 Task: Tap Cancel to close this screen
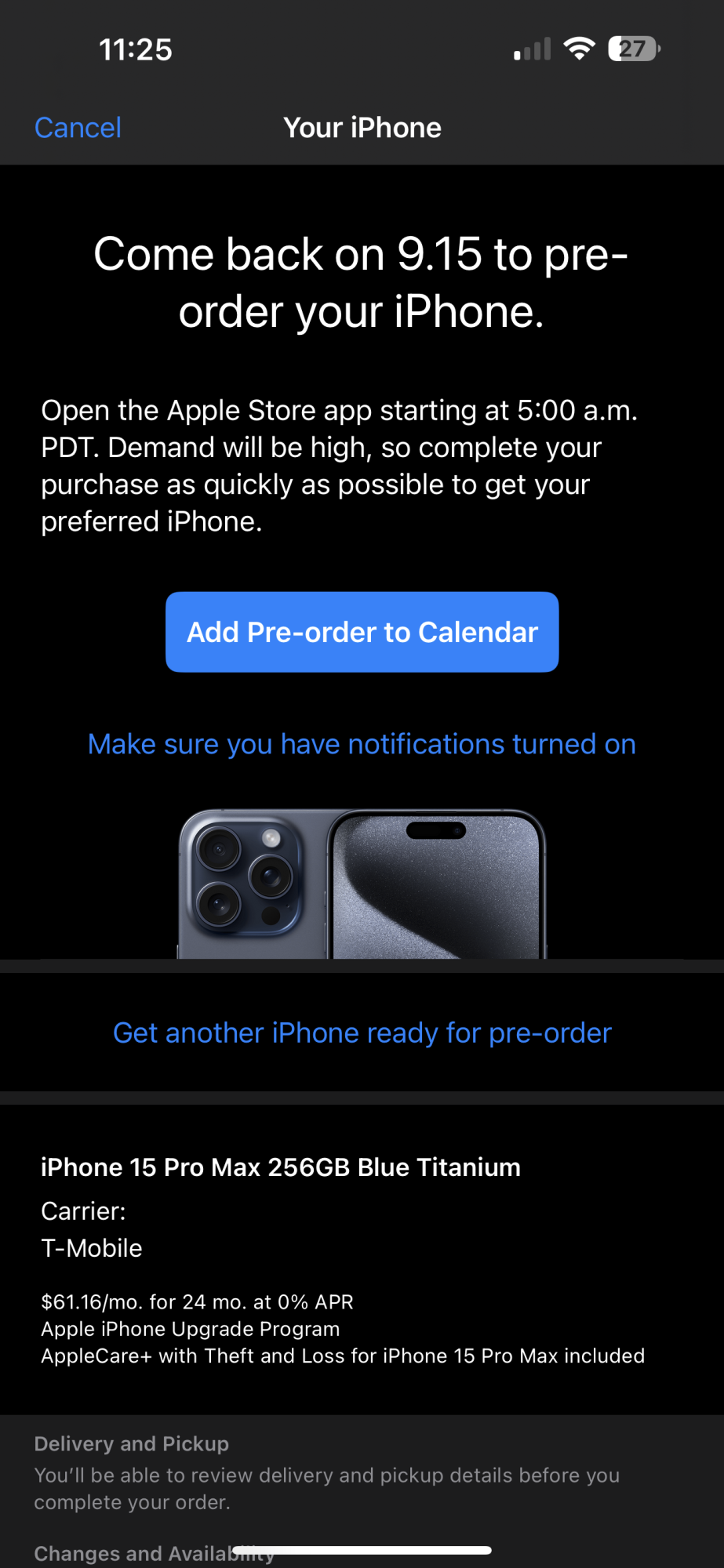[x=78, y=128]
